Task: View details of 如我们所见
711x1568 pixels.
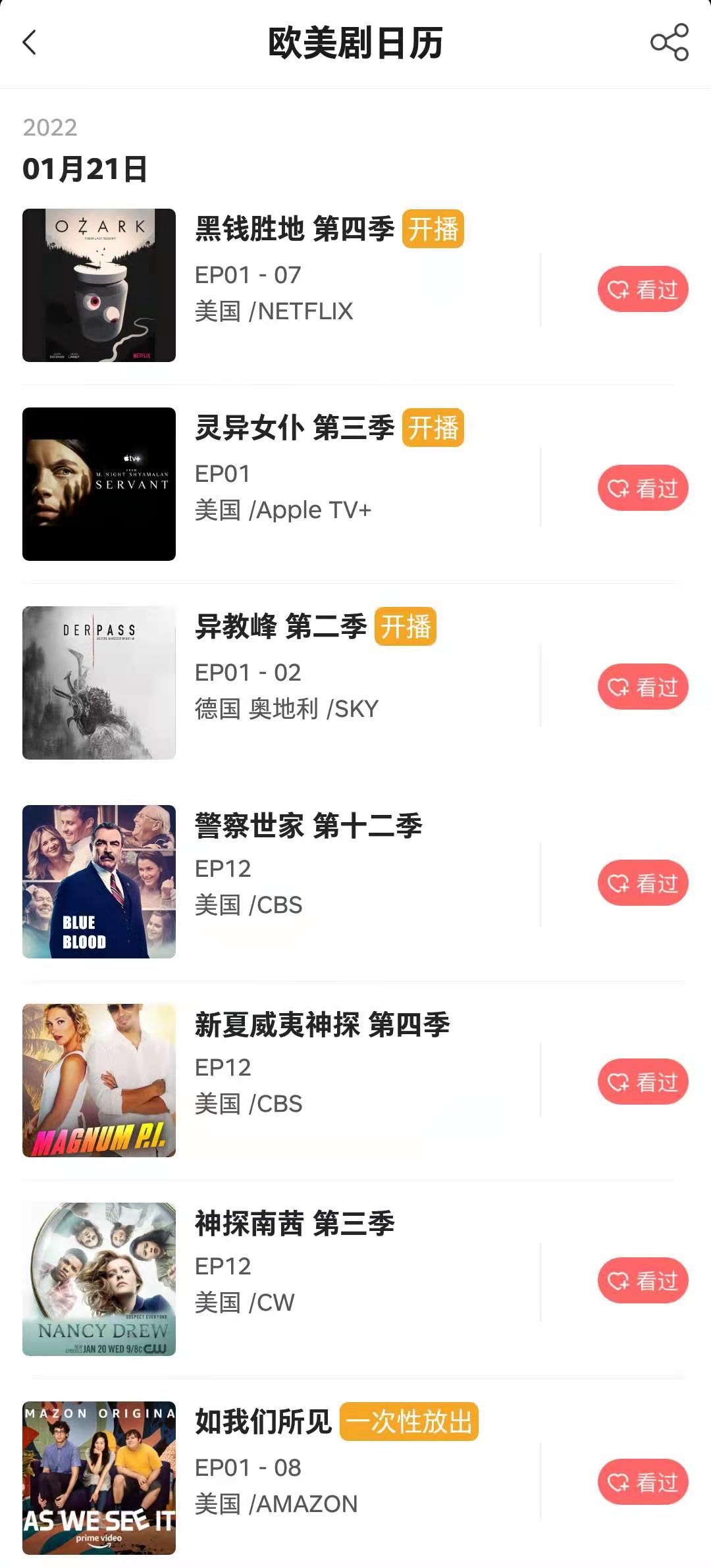Action: point(263,1422)
